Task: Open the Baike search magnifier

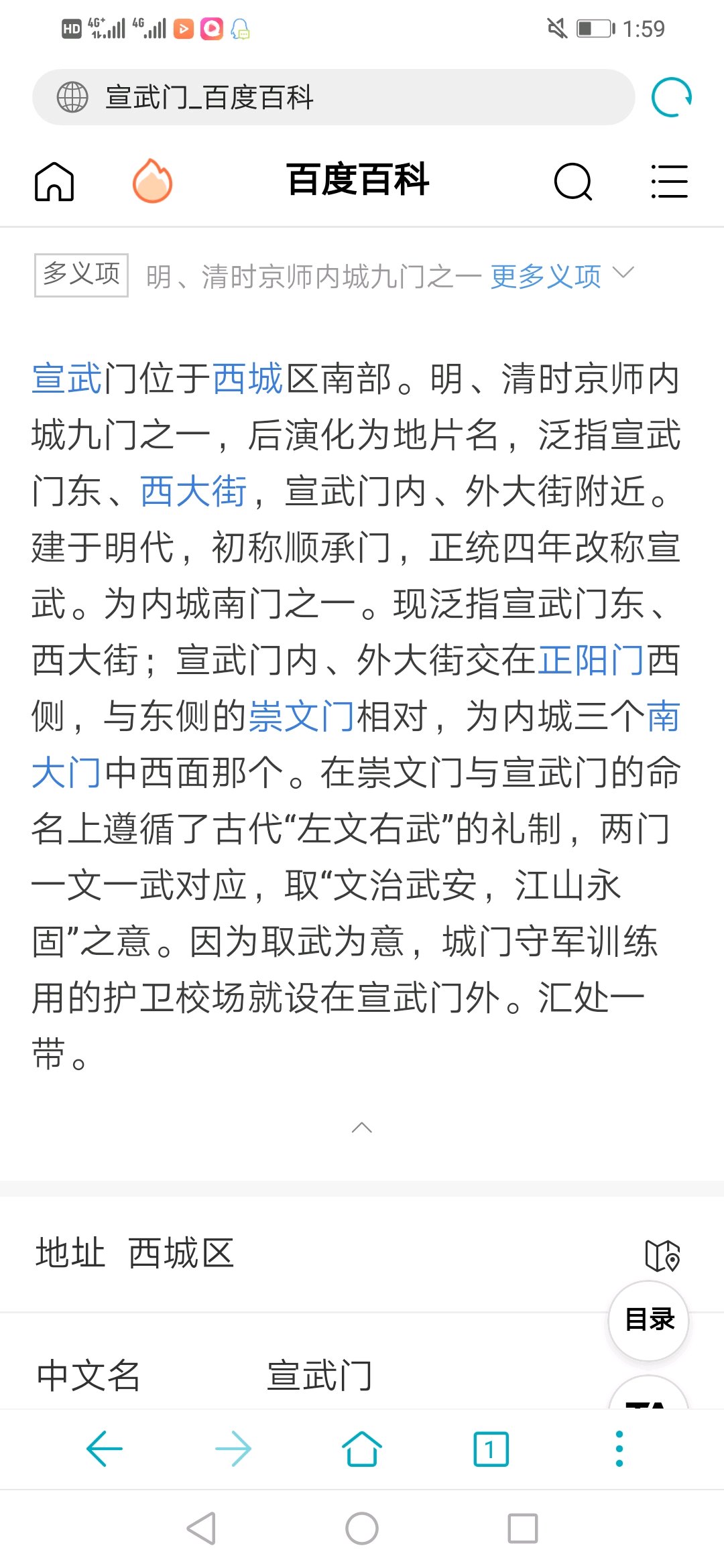Action: click(x=573, y=182)
